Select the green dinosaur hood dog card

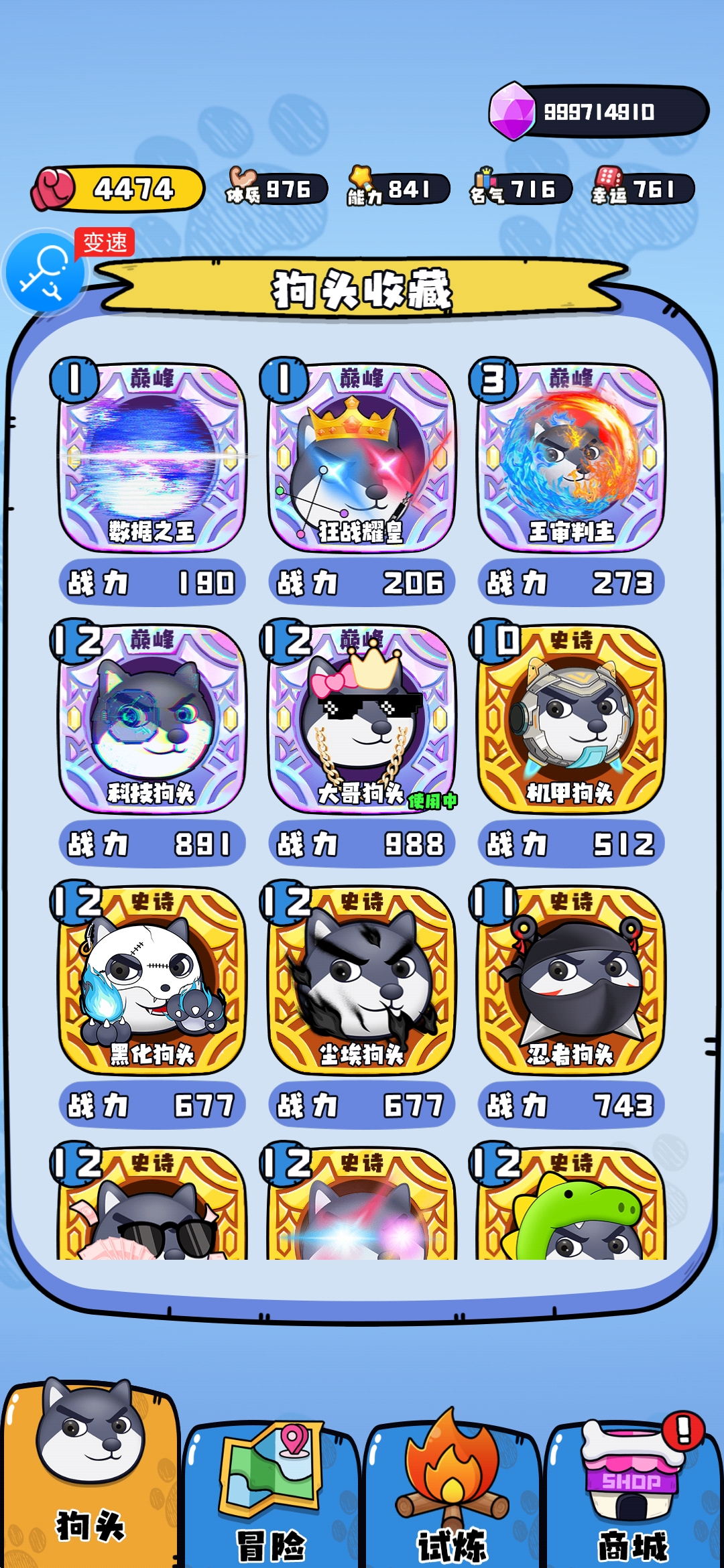click(x=571, y=1206)
